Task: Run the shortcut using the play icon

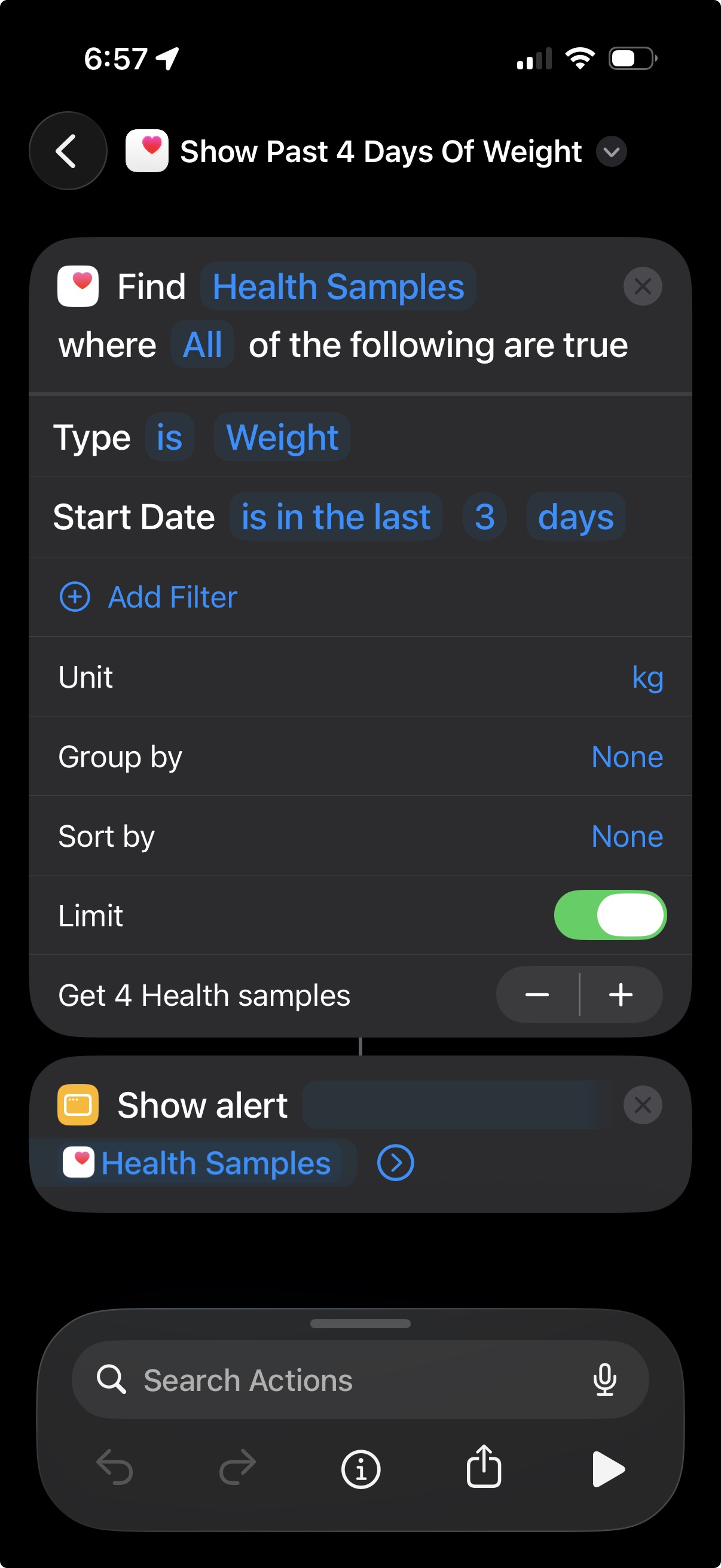Action: [607, 1468]
